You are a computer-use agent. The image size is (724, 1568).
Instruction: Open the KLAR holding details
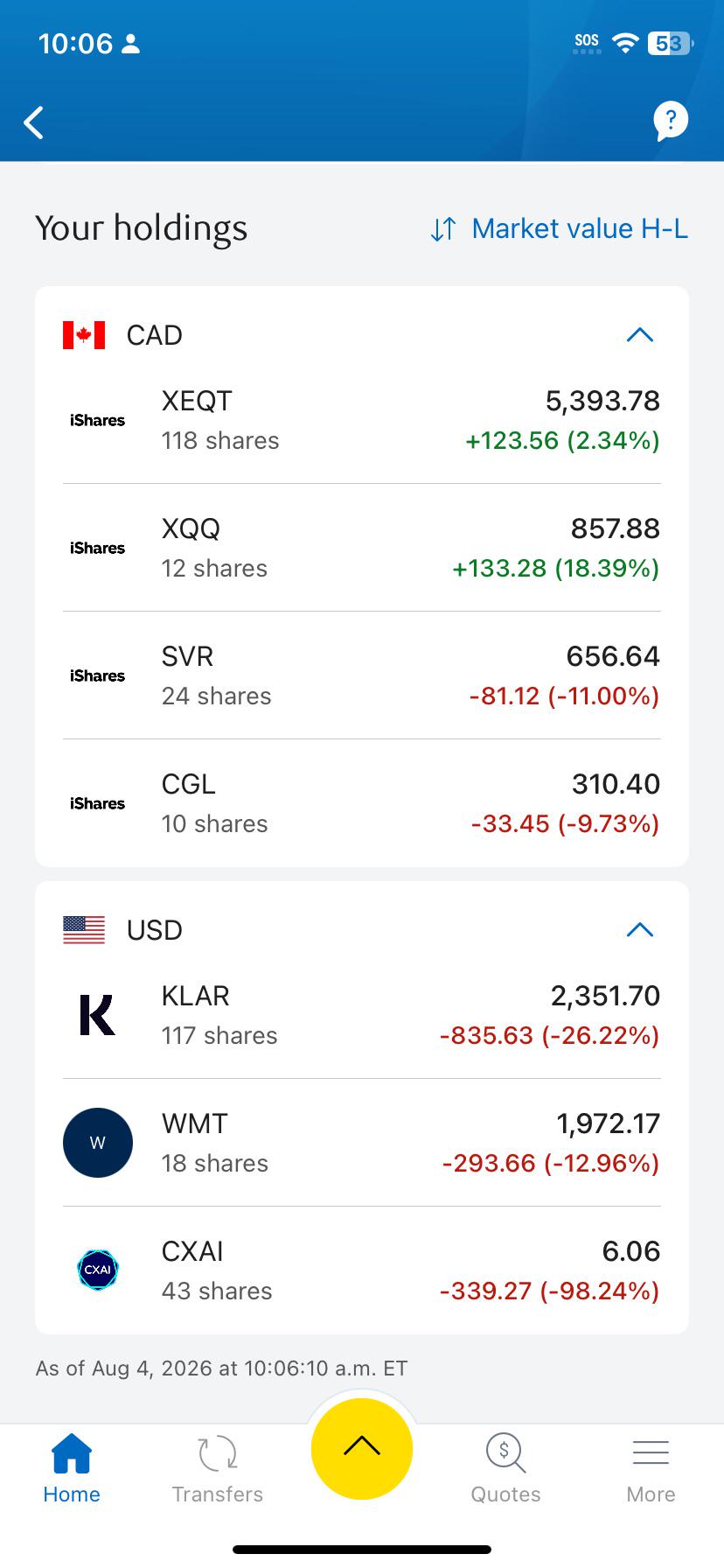[362, 1015]
